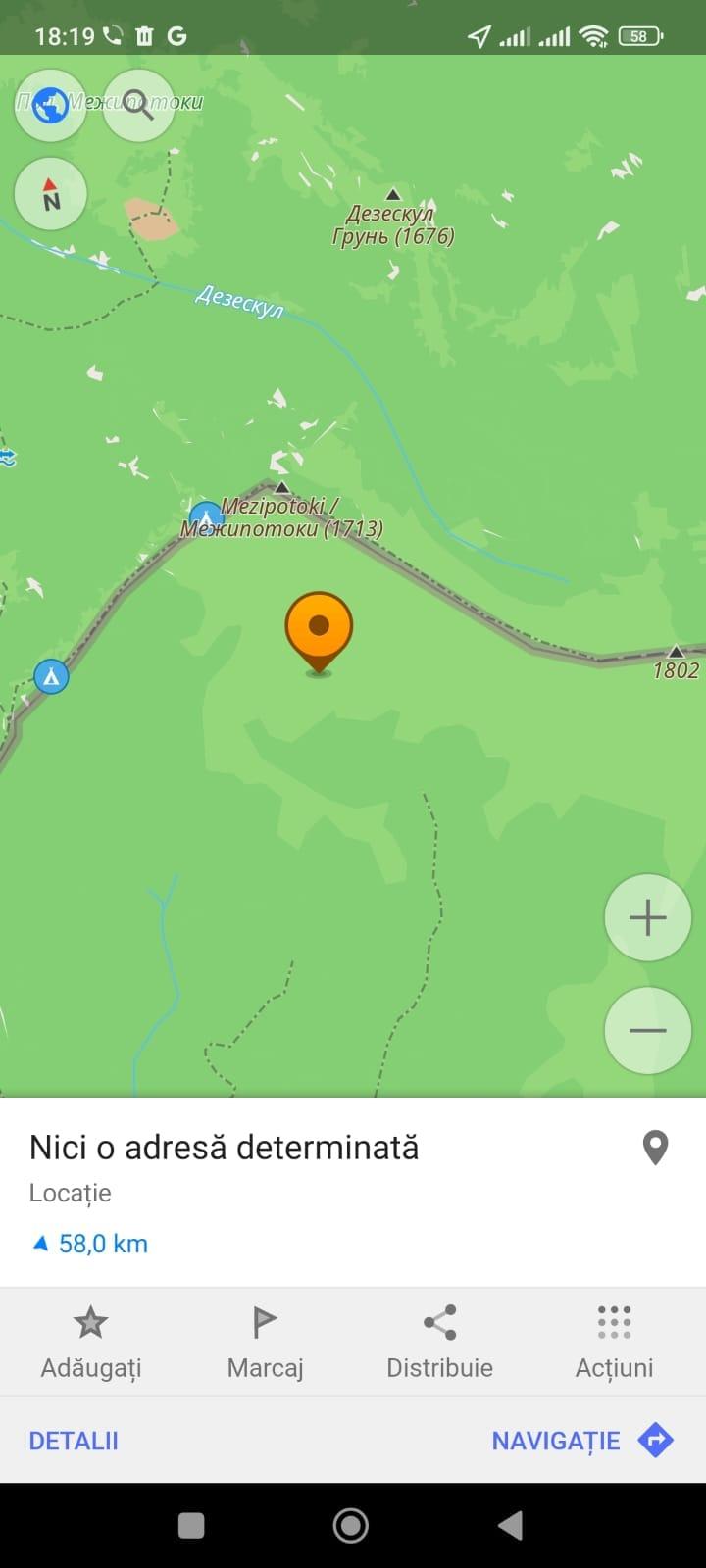Place a marker with Marcaj
Image resolution: width=706 pixels, height=1568 pixels.
[265, 1341]
